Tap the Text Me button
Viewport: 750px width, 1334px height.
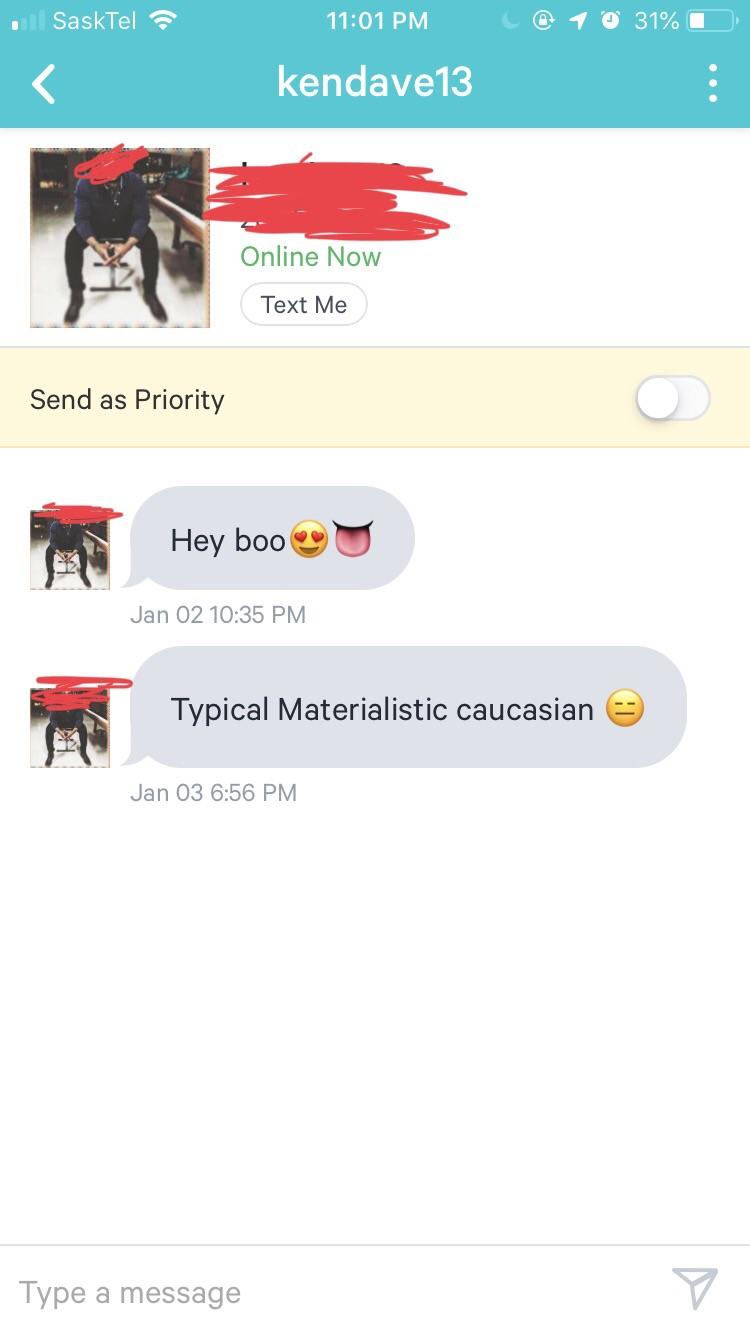pos(303,305)
